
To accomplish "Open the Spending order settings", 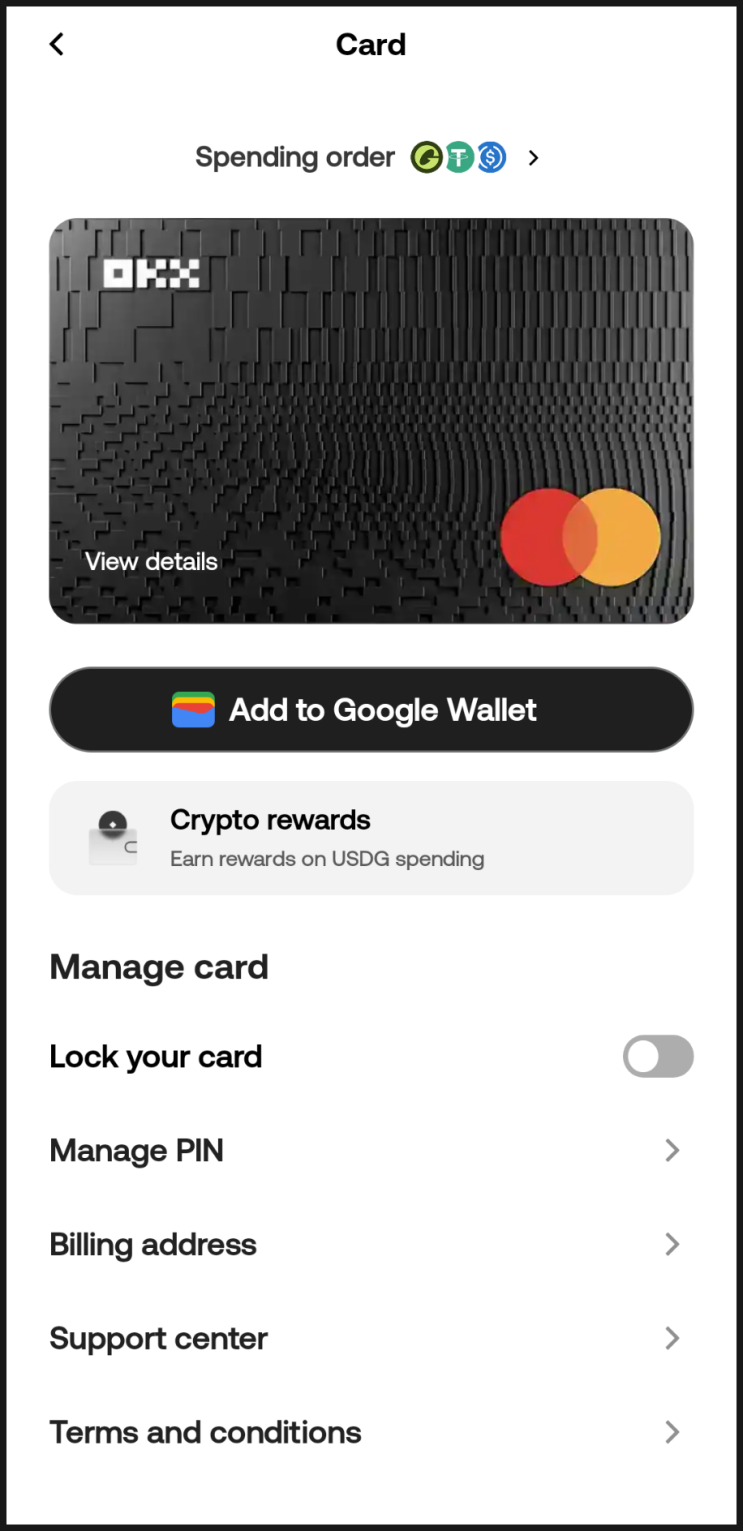I will [x=367, y=157].
